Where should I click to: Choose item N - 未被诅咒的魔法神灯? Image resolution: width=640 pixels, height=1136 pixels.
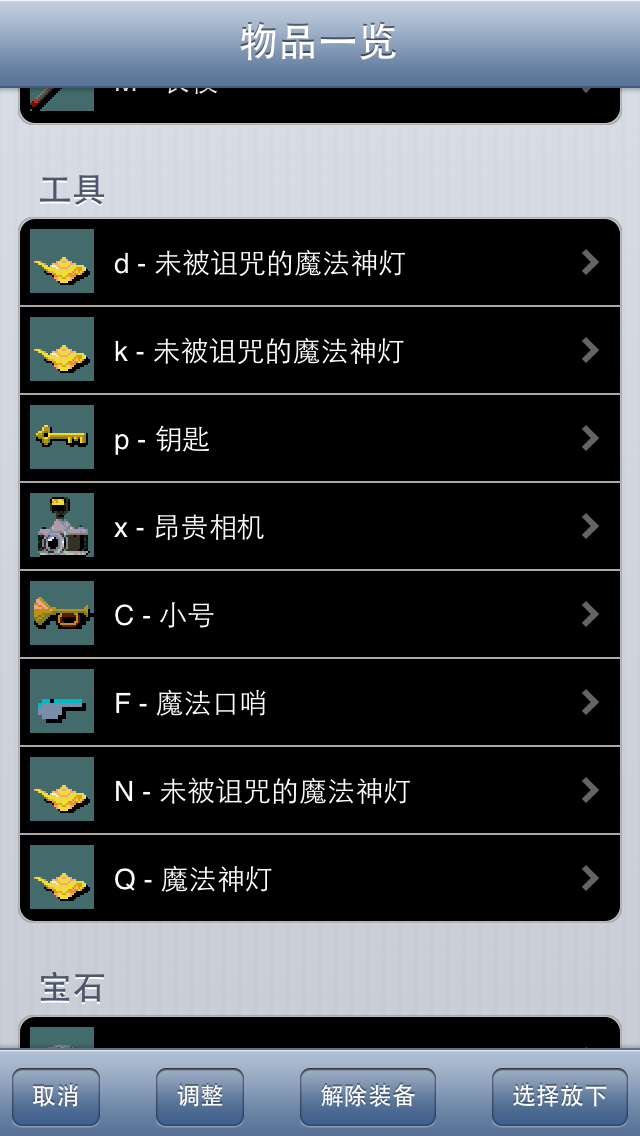[320, 791]
